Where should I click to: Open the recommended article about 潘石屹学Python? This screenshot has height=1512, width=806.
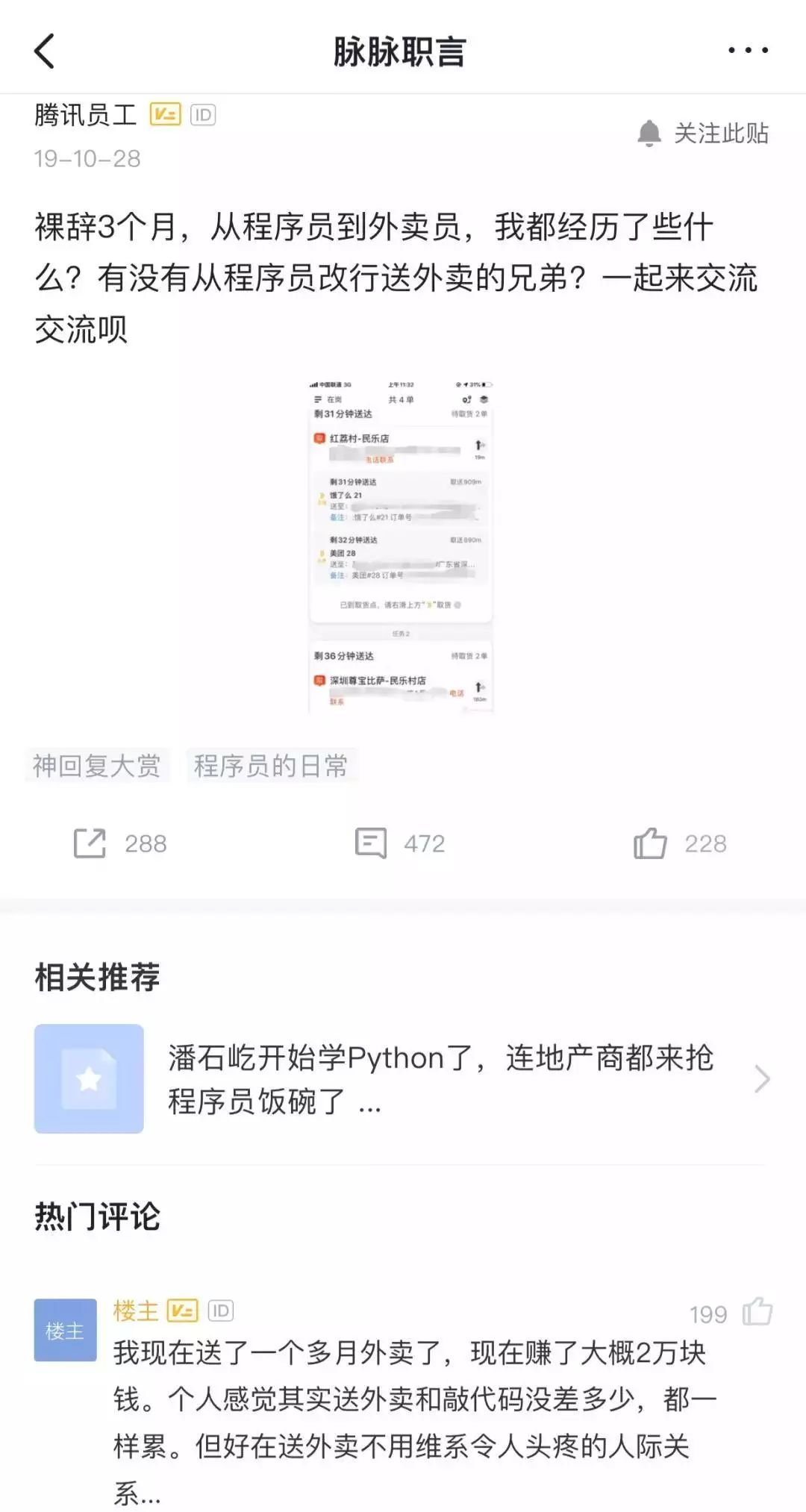pos(440,1079)
